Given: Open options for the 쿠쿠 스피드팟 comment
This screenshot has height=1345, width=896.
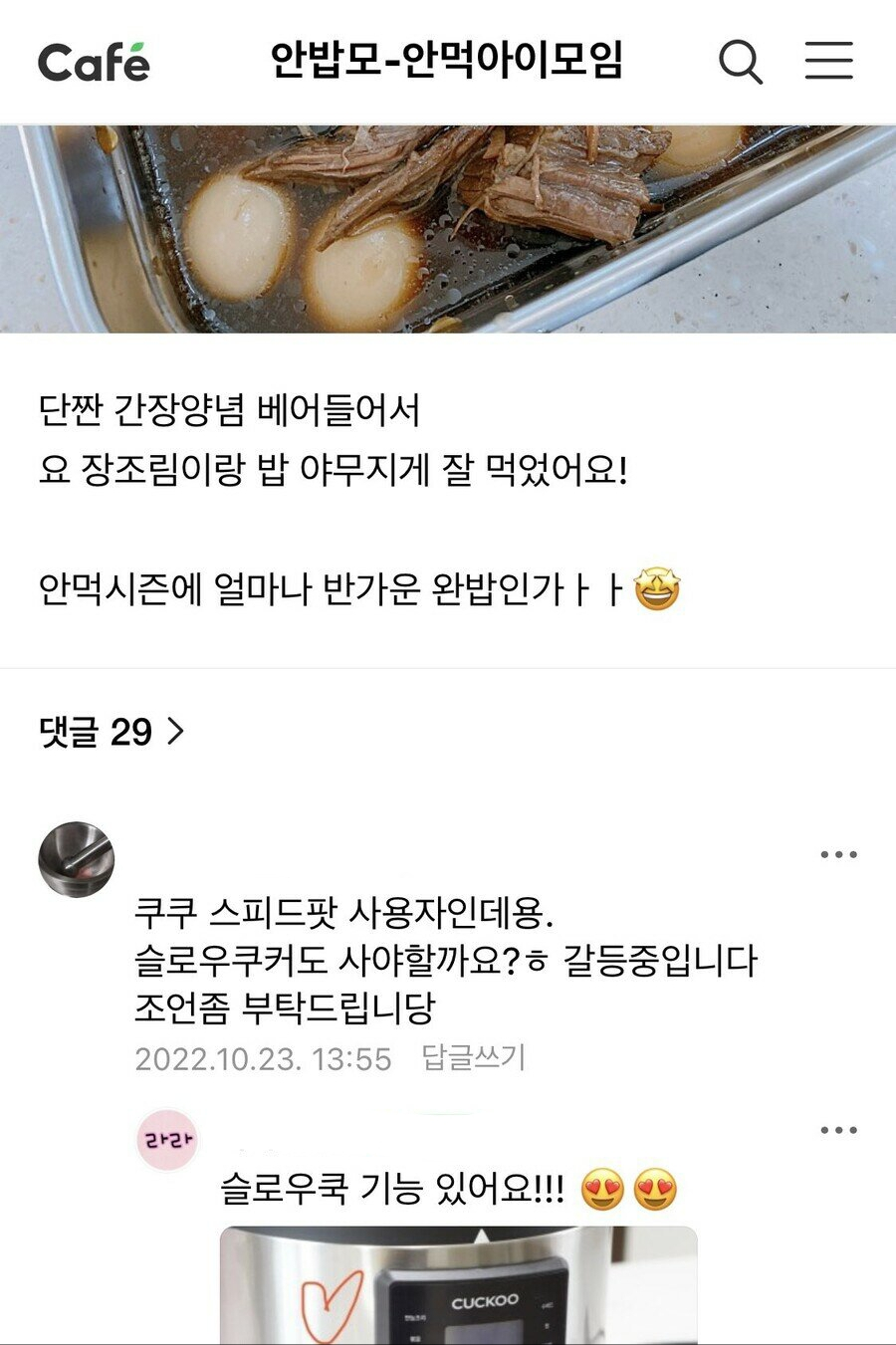Looking at the screenshot, I should [838, 855].
